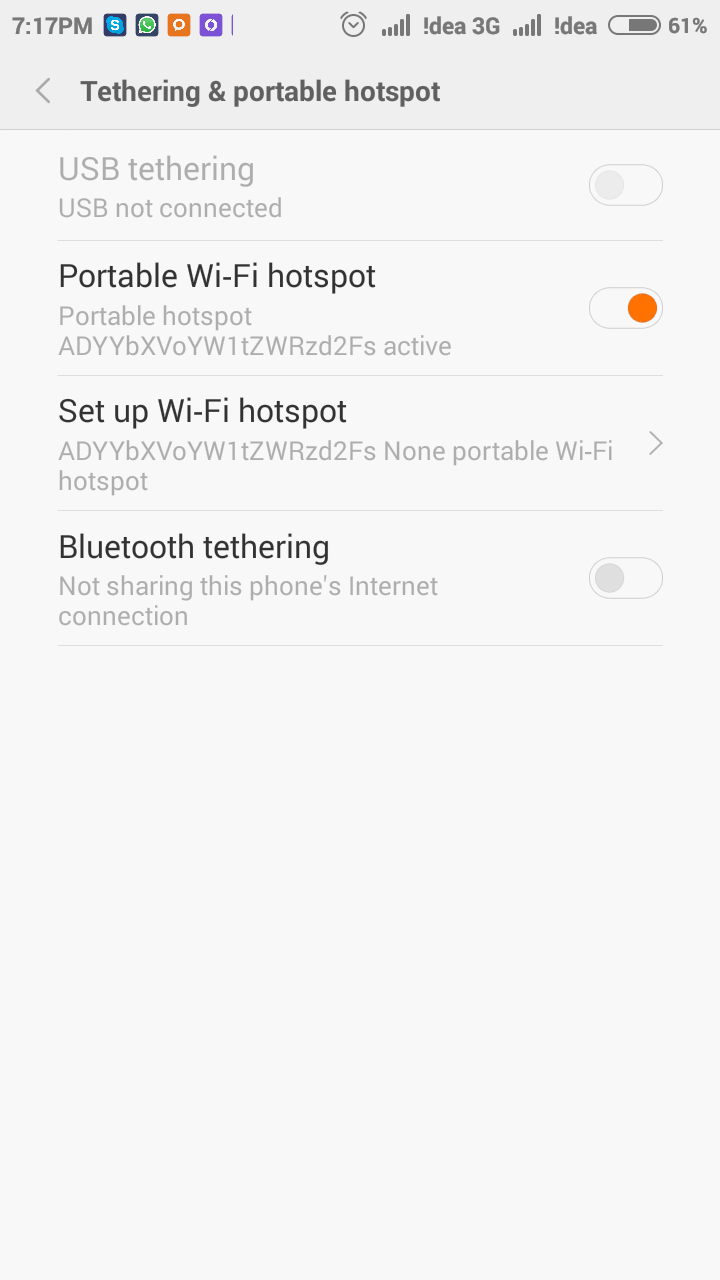Enable USB tethering switch
720x1280 pixels.
coord(625,185)
